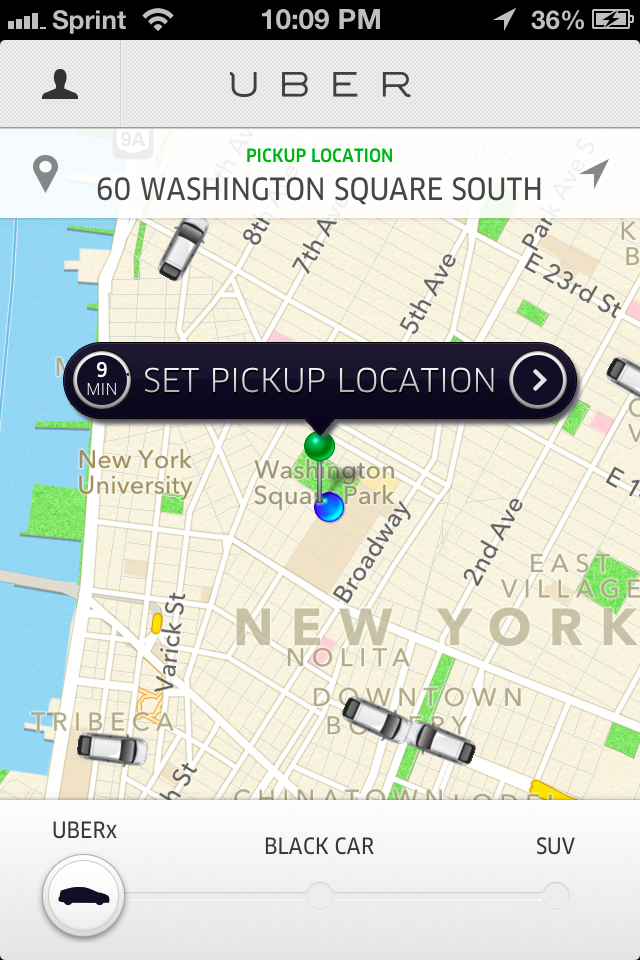This screenshot has width=640, height=960.
Task: Tap the Set Pickup Location button
Action: (320, 381)
